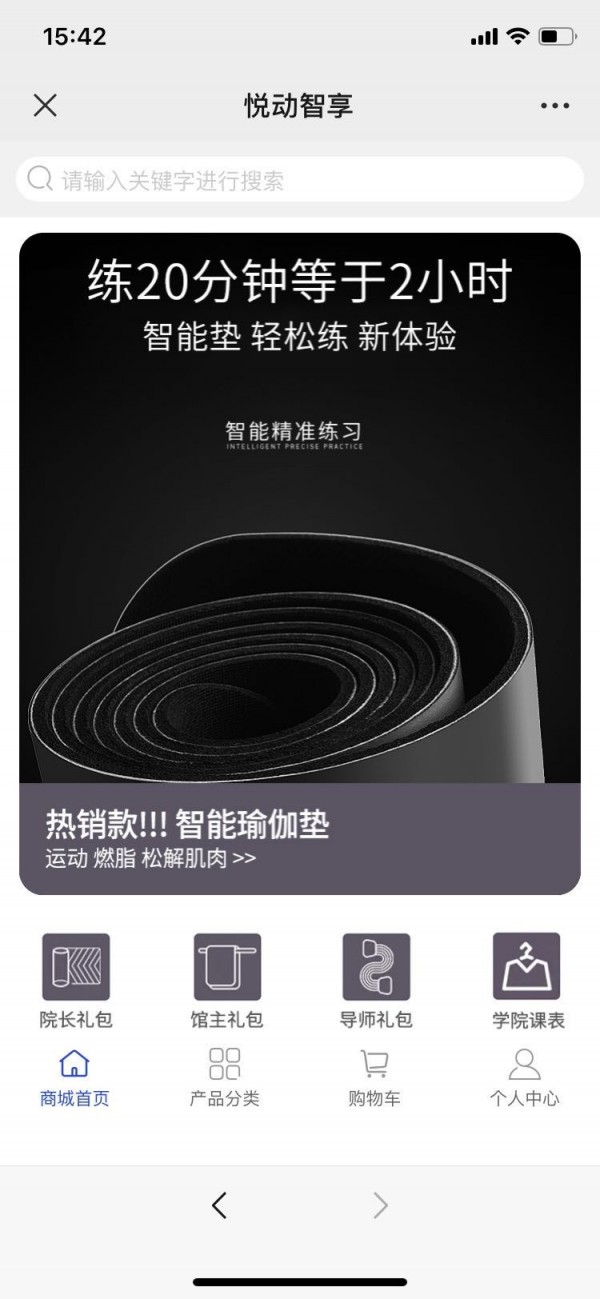600x1299 pixels.
Task: Open the 购物车 cart tab
Action: click(x=375, y=1077)
